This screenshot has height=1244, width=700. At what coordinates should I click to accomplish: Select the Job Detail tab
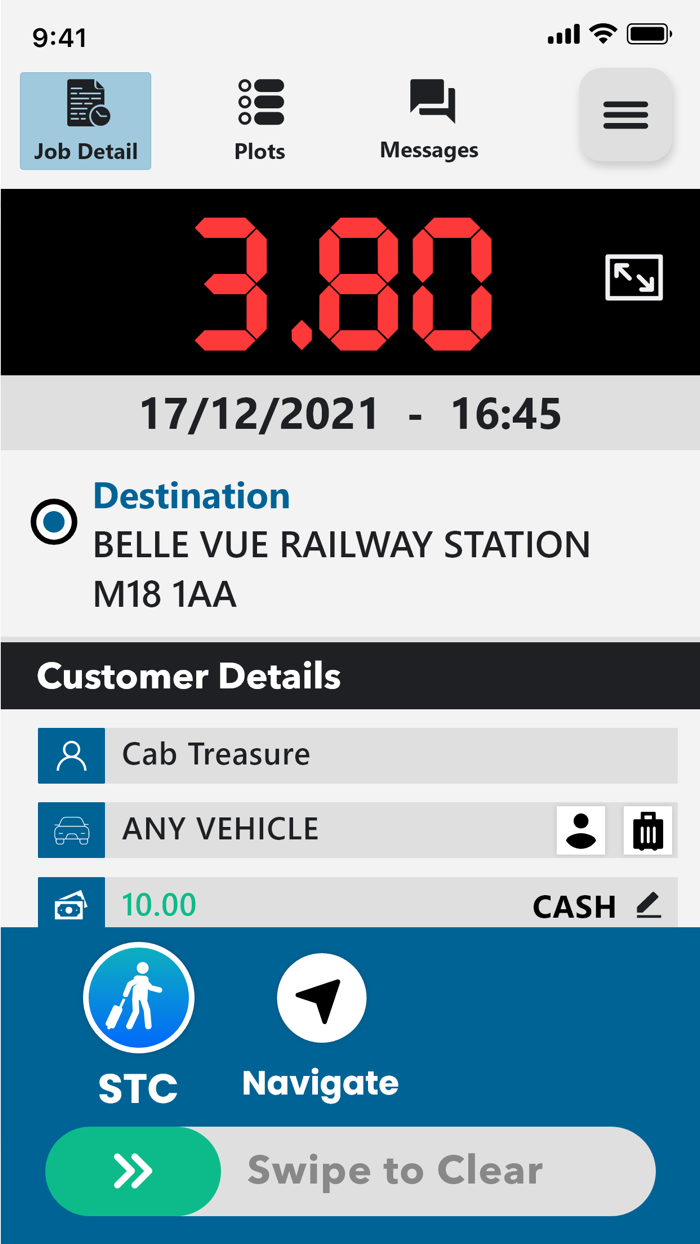click(x=86, y=121)
